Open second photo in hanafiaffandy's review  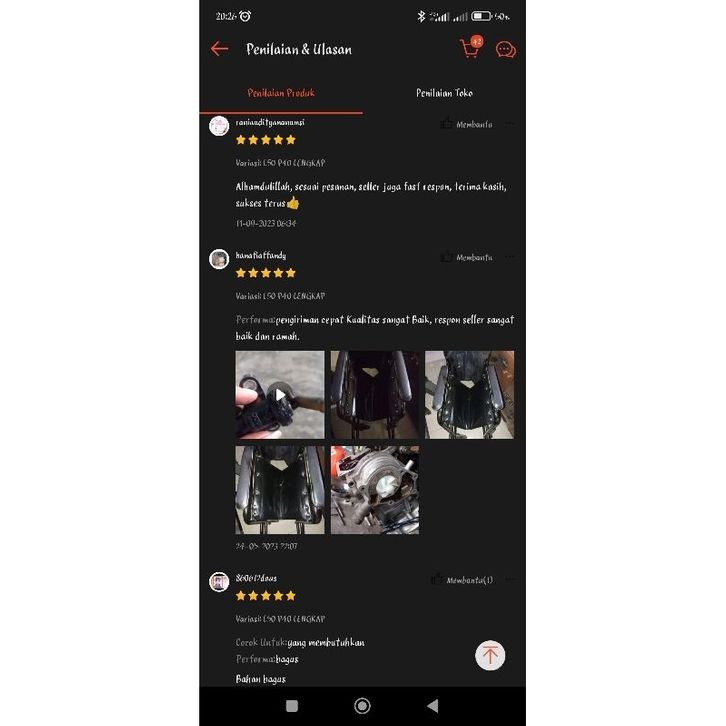tap(375, 394)
